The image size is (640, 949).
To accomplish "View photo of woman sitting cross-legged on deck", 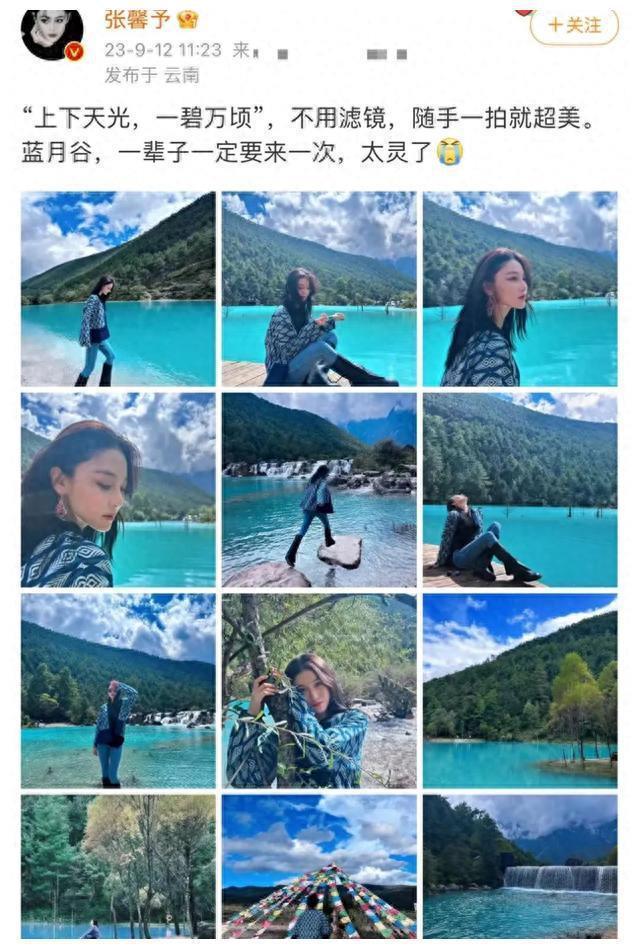I will [319, 289].
